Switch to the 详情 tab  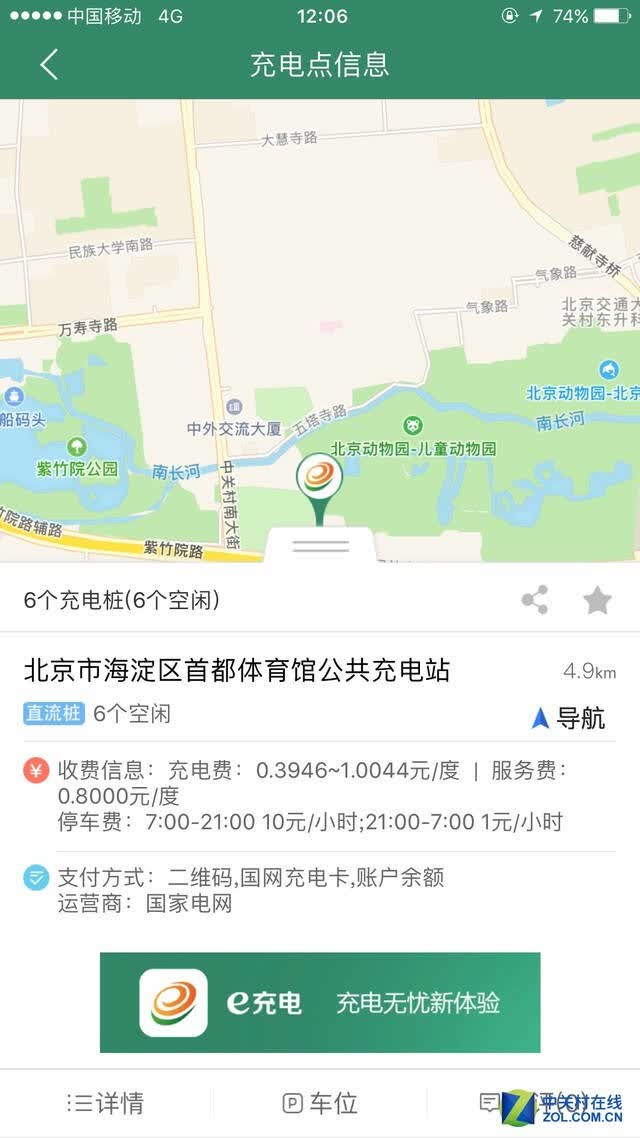click(106, 1103)
